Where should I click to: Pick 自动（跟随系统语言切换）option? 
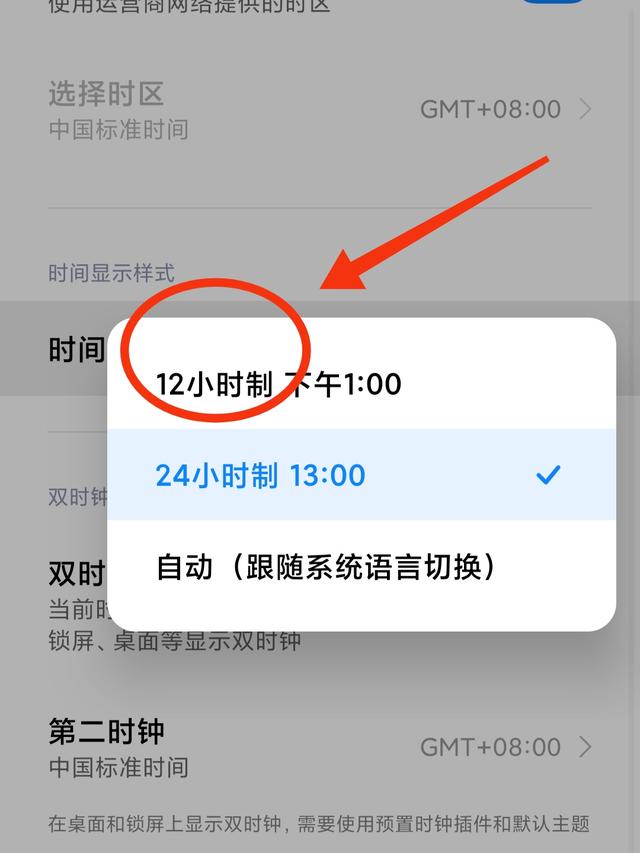(326, 567)
